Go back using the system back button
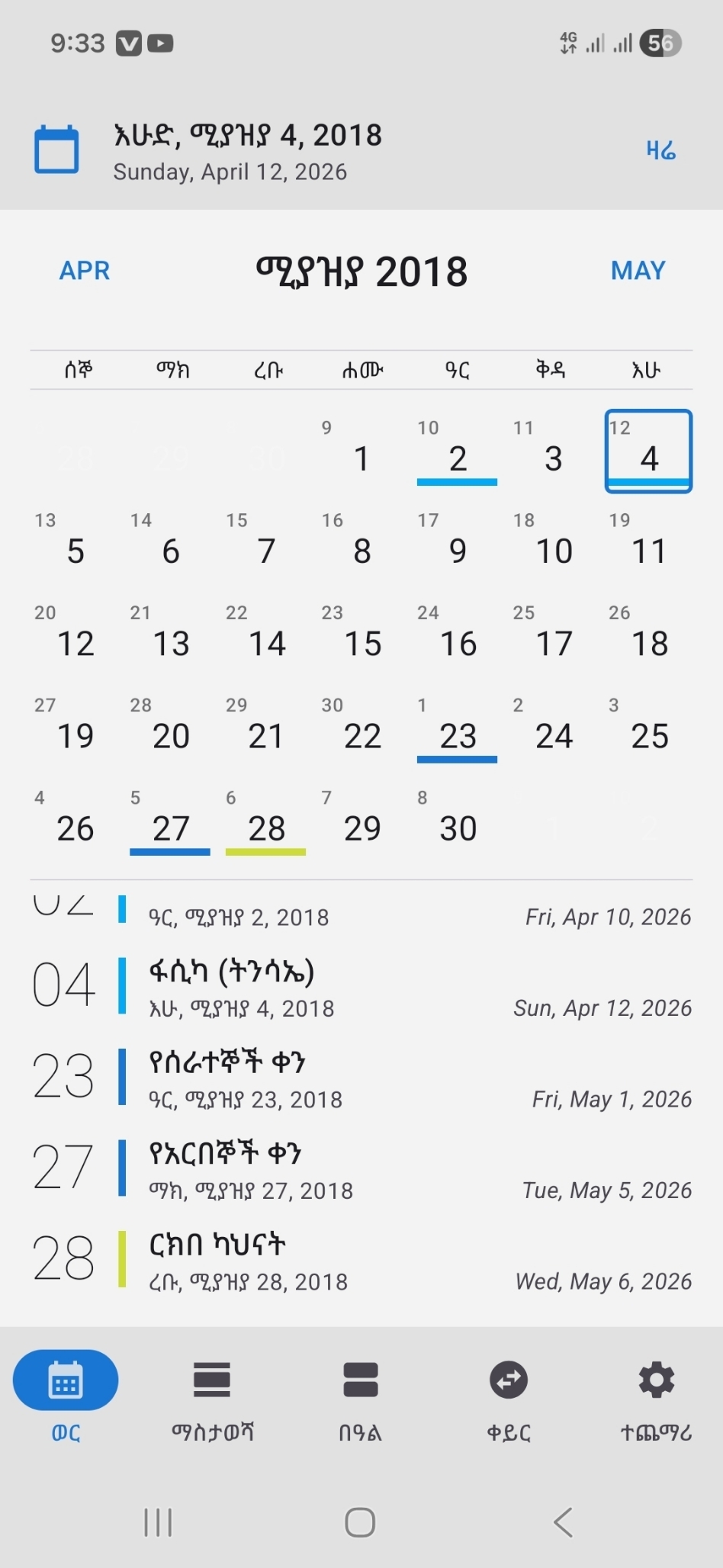Viewport: 723px width, 1568px height. click(563, 1523)
